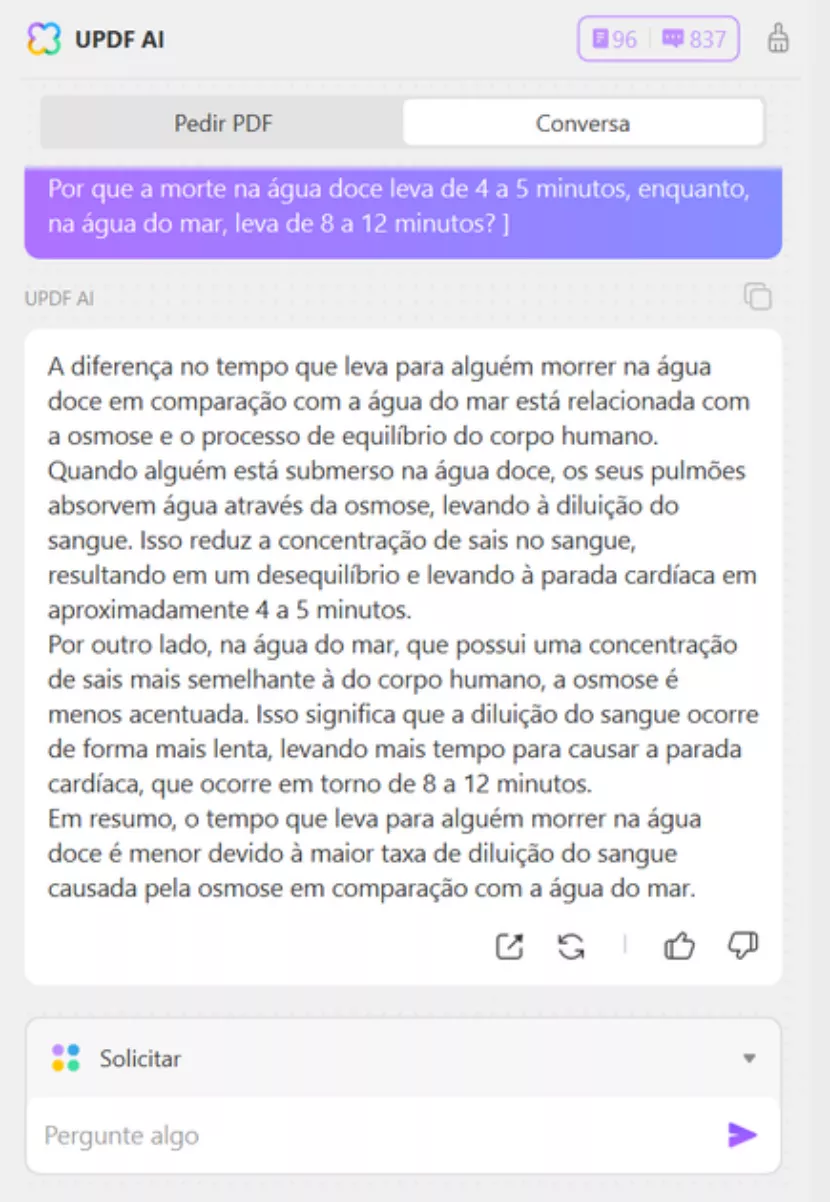This screenshot has width=830, height=1202.
Task: Copy the UPDF AI response
Action: (x=758, y=297)
